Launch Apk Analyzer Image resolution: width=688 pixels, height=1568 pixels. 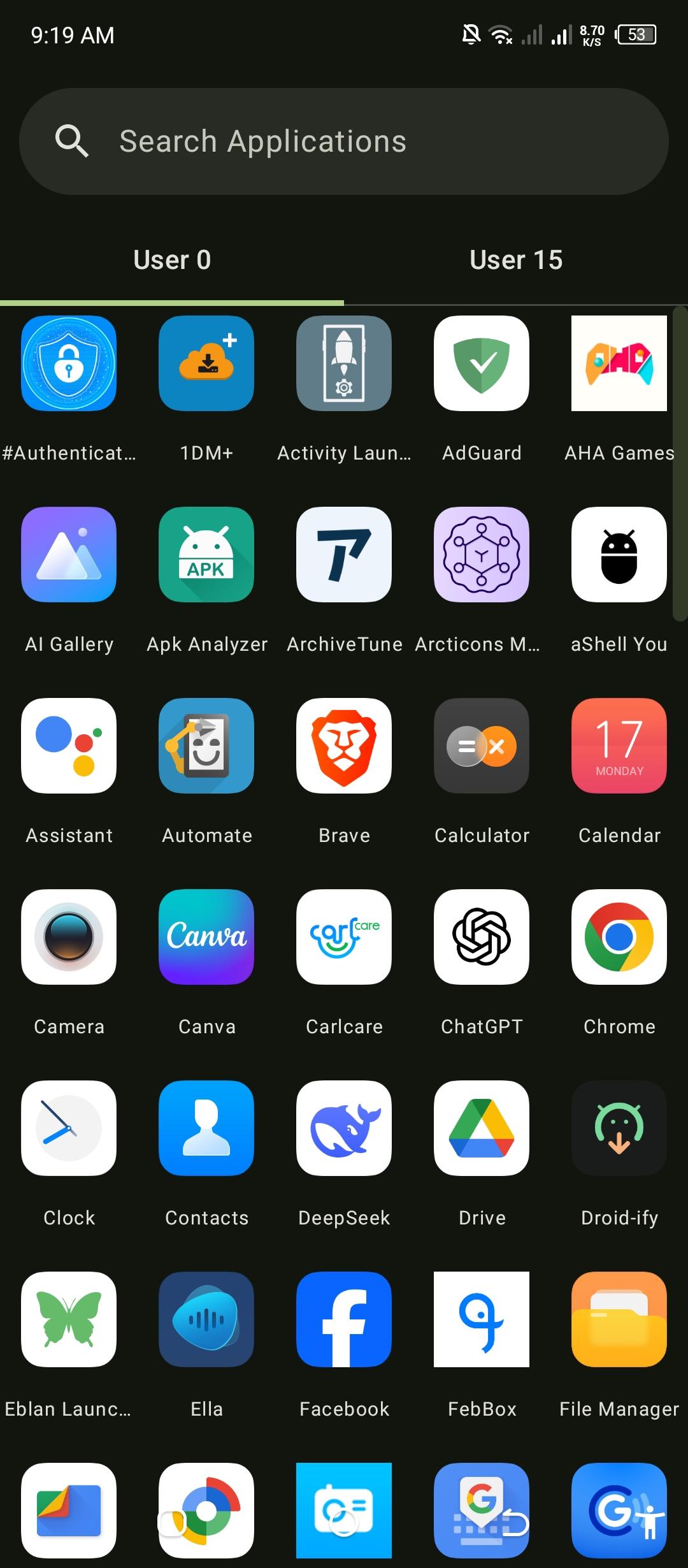206,555
